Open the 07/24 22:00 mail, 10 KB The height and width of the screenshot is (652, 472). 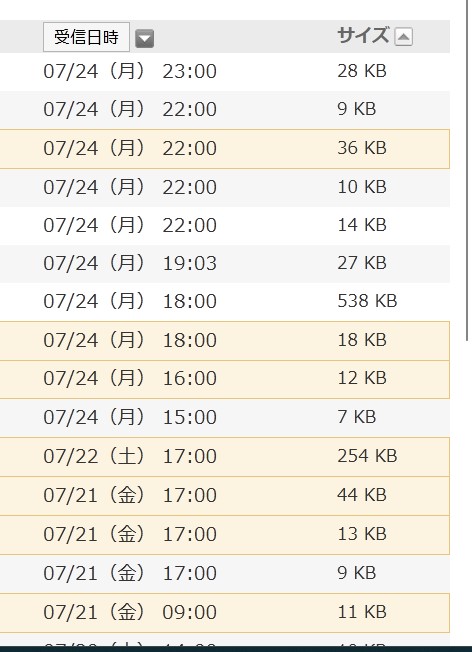[225, 188]
